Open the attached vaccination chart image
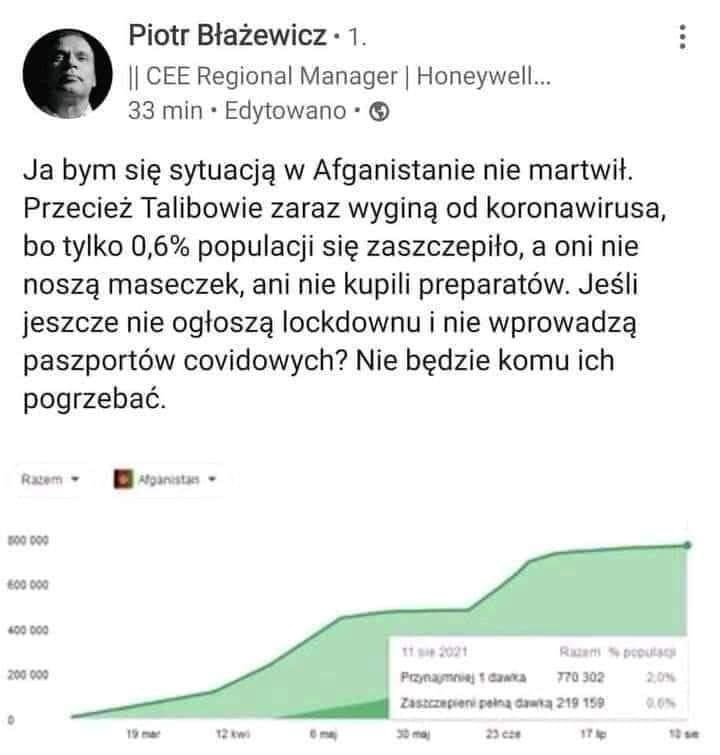The image size is (720, 755). click(360, 600)
